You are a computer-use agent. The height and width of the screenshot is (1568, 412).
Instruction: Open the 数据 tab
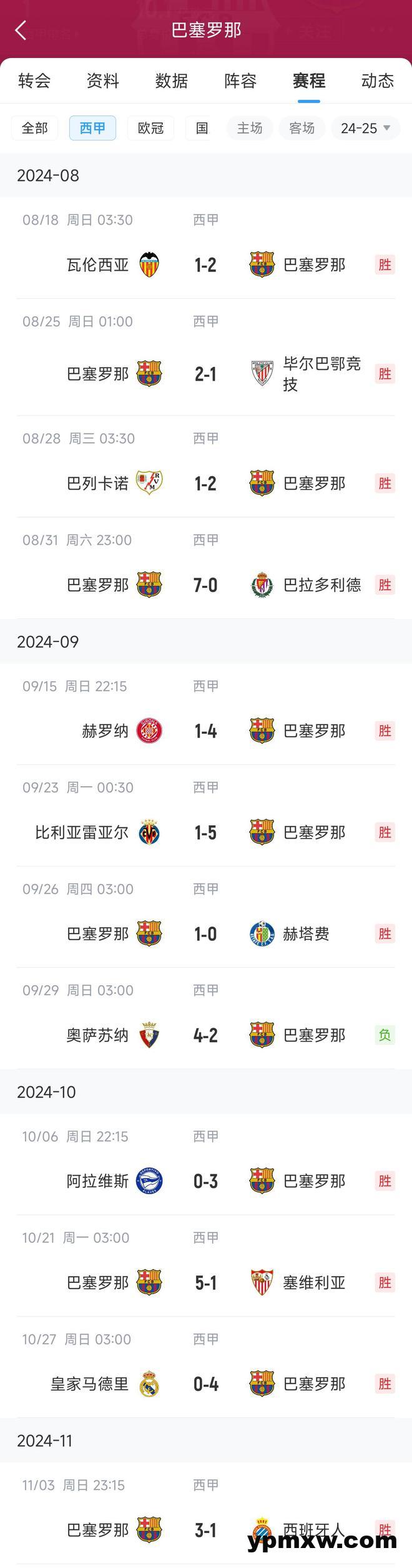click(x=172, y=81)
